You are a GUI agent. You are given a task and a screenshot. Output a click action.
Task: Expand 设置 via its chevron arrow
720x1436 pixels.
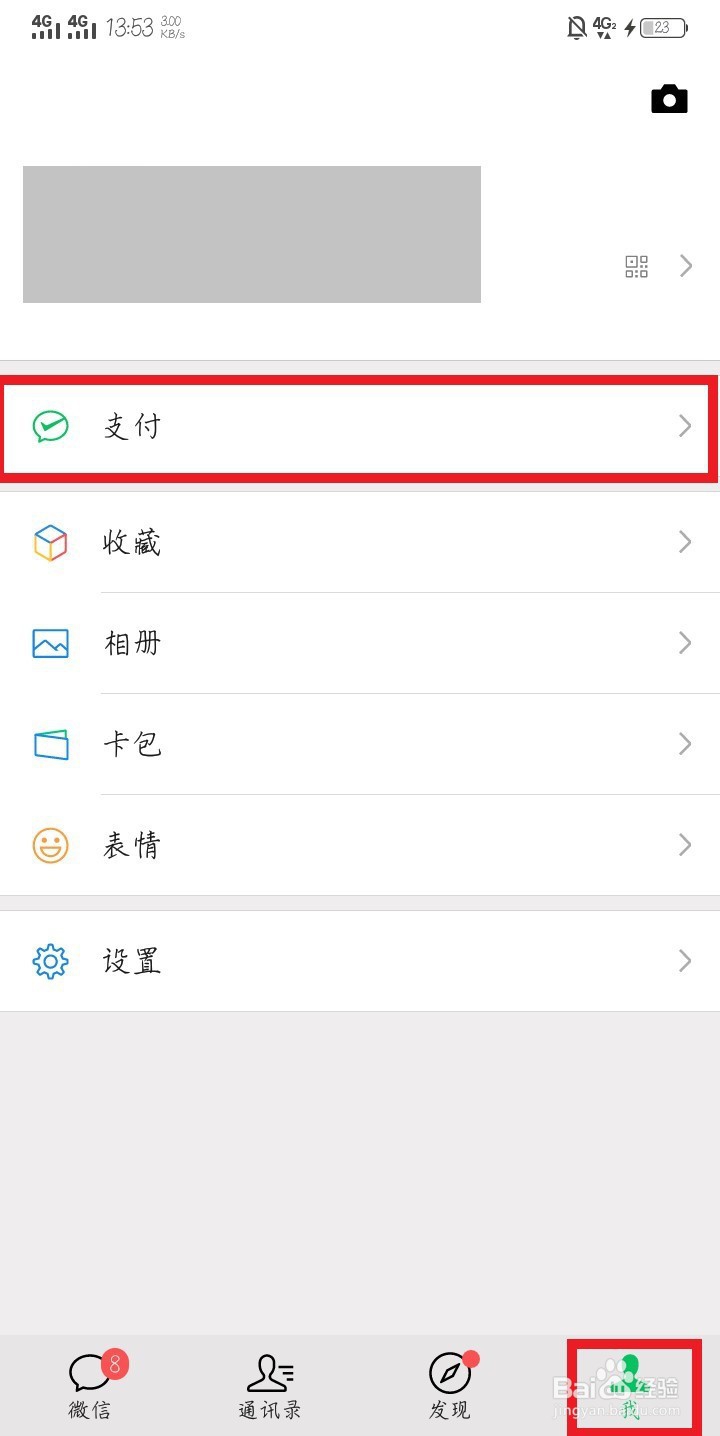click(685, 960)
